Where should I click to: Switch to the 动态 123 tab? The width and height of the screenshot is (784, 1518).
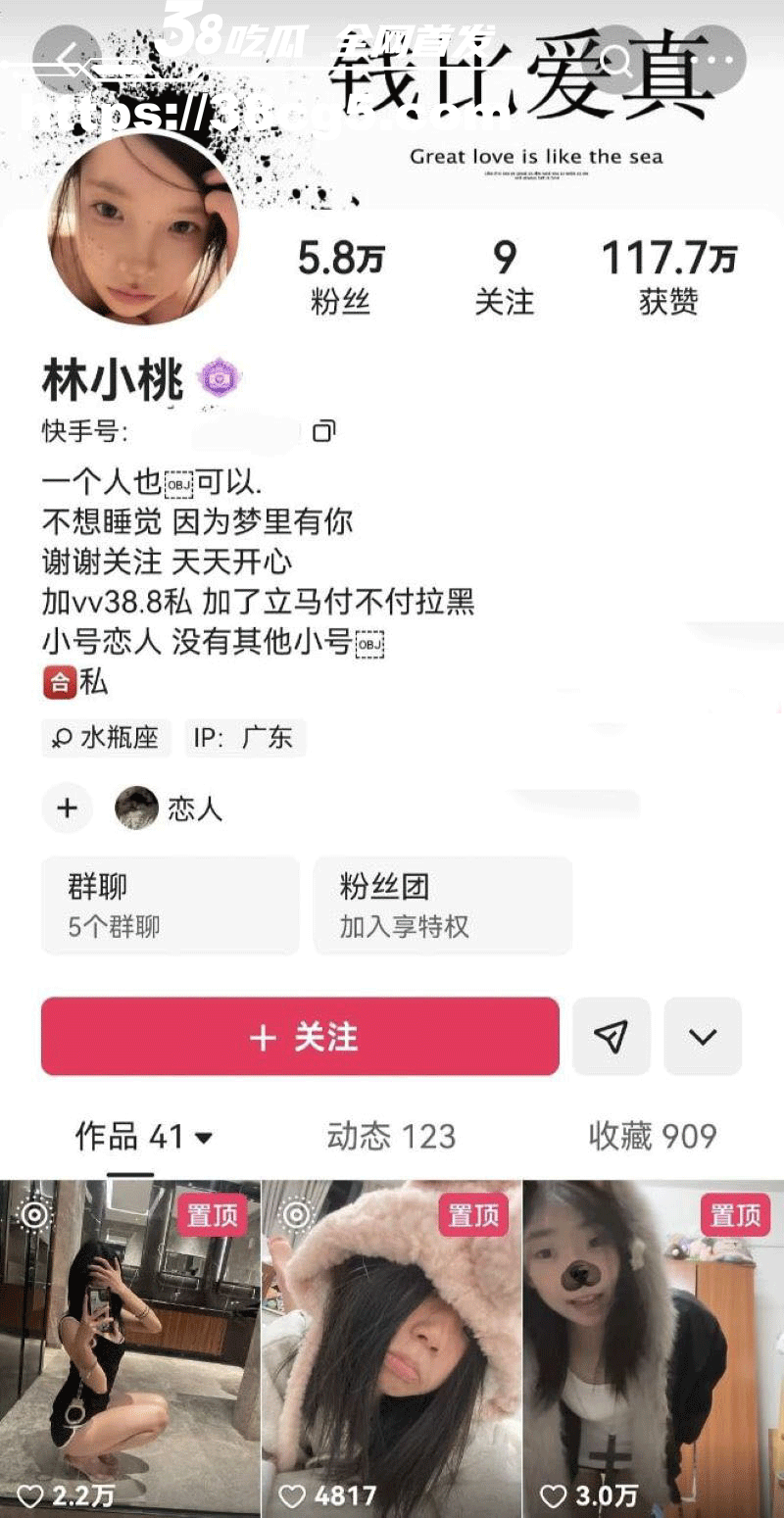[391, 1137]
